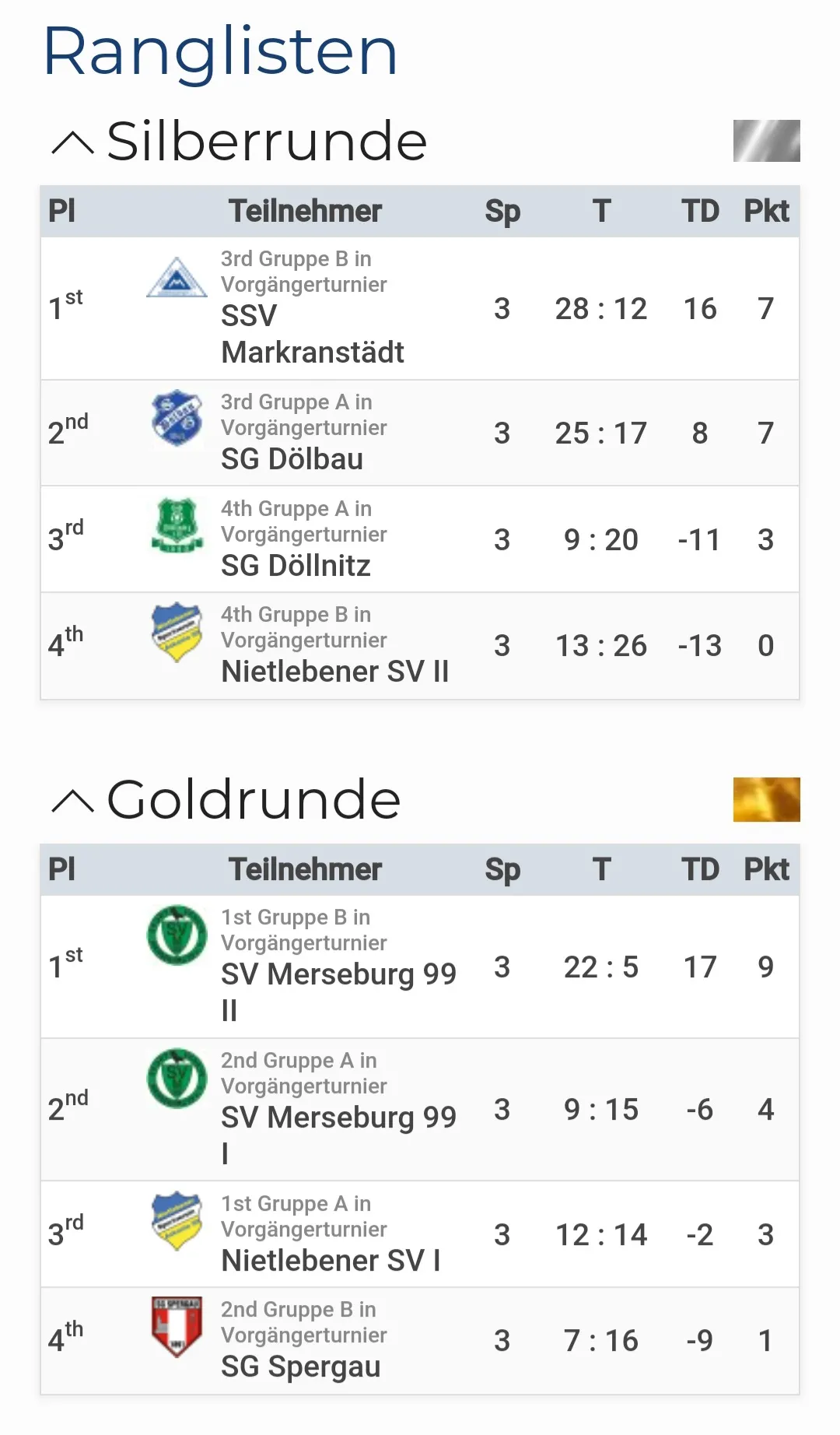Viewport: 840px width, 1435px height.
Task: View SV Merseburg 99 I entry
Action: (420, 1110)
